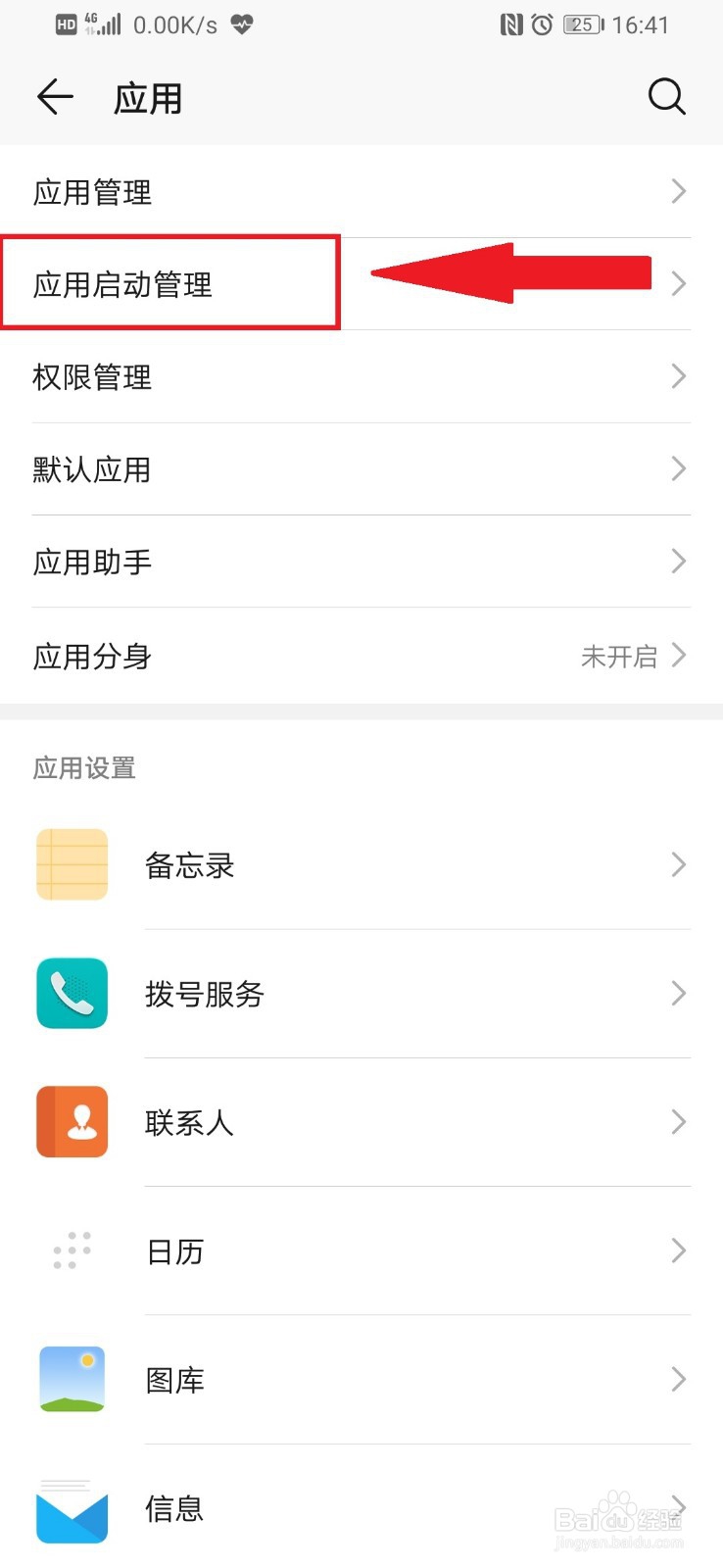Image resolution: width=723 pixels, height=1568 pixels.
Task: Select the Dialer service (拨号服务) icon
Action: (71, 993)
